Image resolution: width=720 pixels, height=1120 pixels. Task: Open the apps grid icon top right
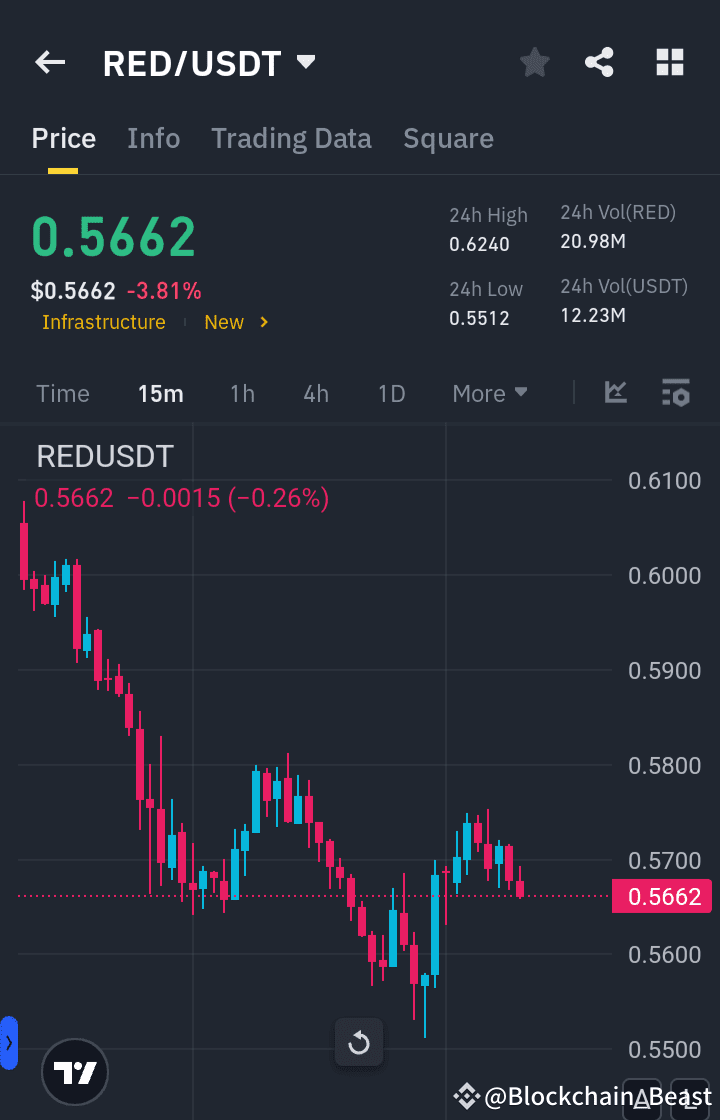pyautogui.click(x=669, y=62)
